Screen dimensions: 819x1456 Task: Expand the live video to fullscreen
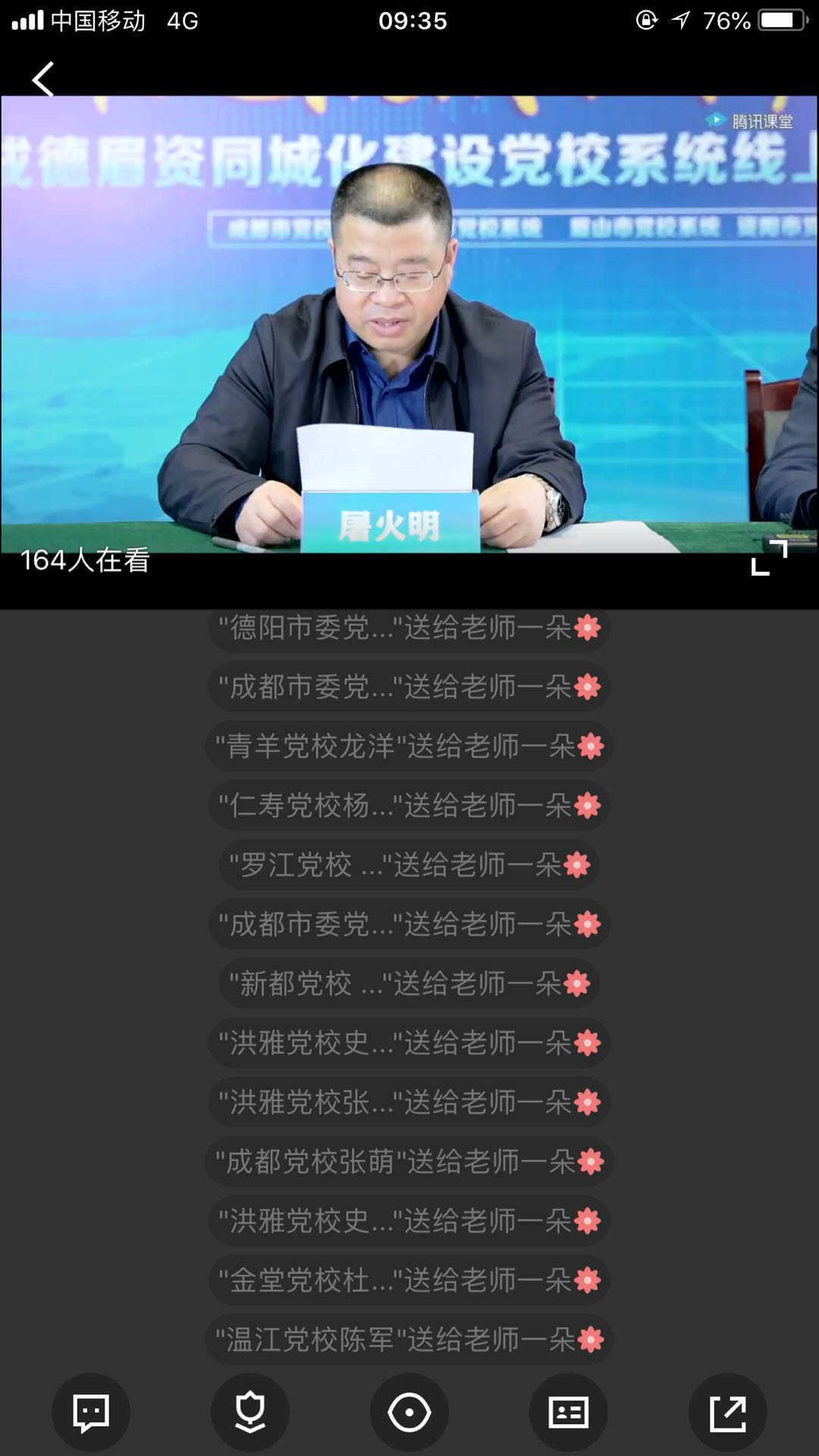pyautogui.click(x=769, y=558)
